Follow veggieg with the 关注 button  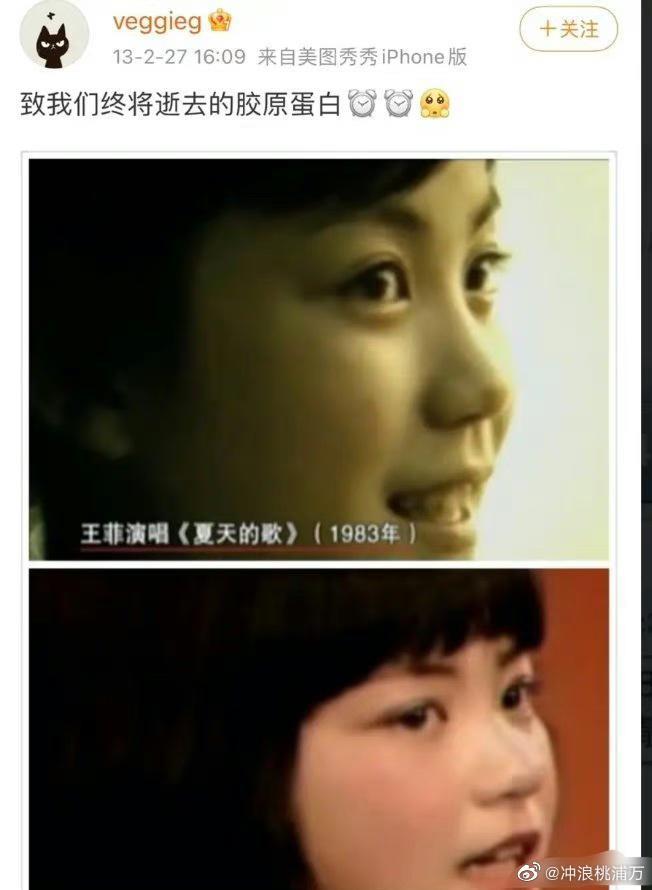click(568, 29)
